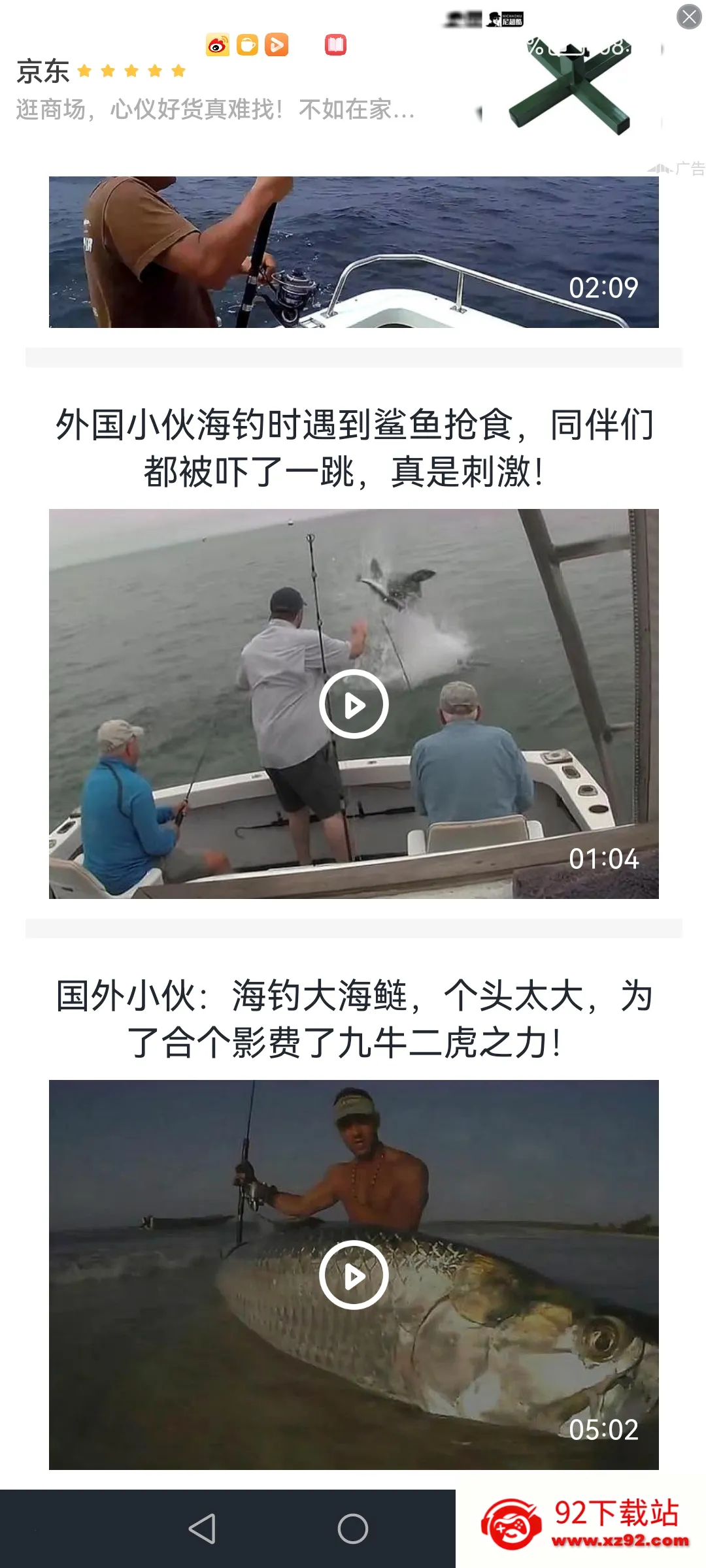Screen dimensions: 706x1568
Task: Open the article titled 外国小伙海钓时遇到鲨鱼抢食
Action: [354, 448]
